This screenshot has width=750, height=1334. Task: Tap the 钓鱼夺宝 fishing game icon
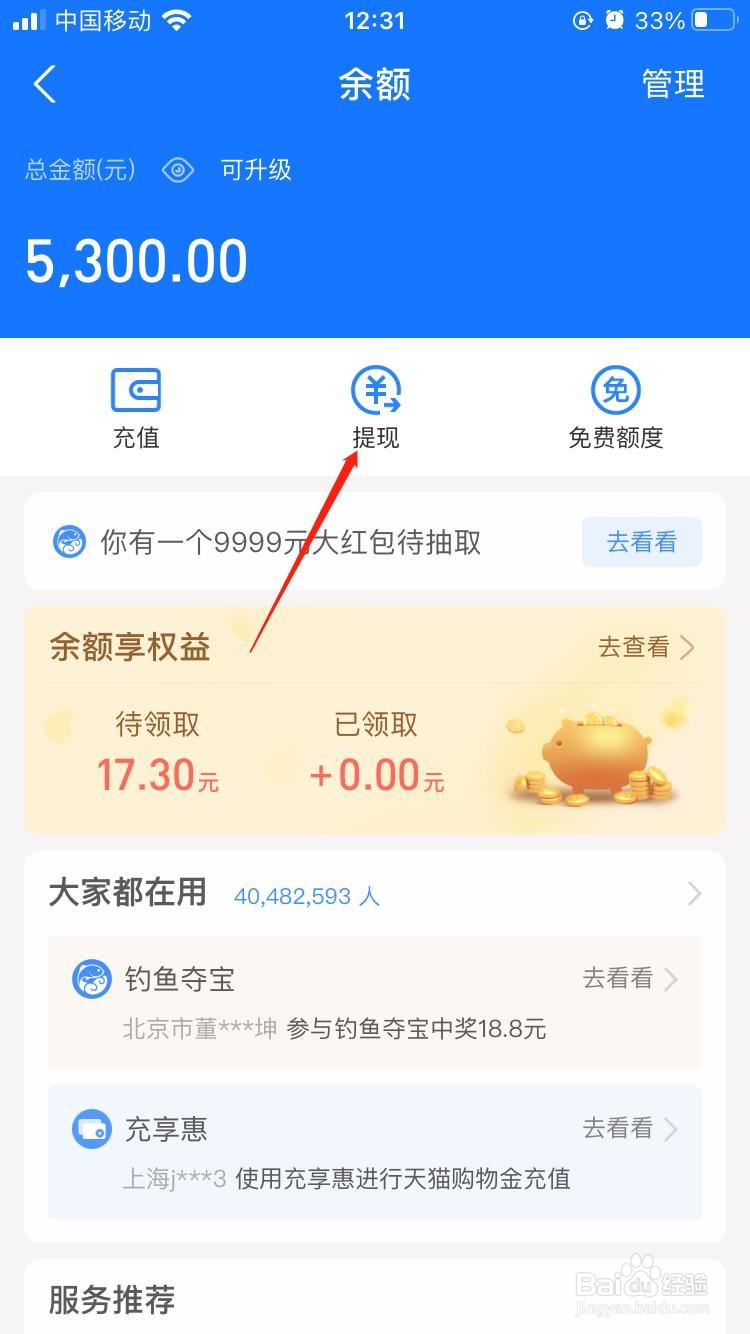coord(91,980)
